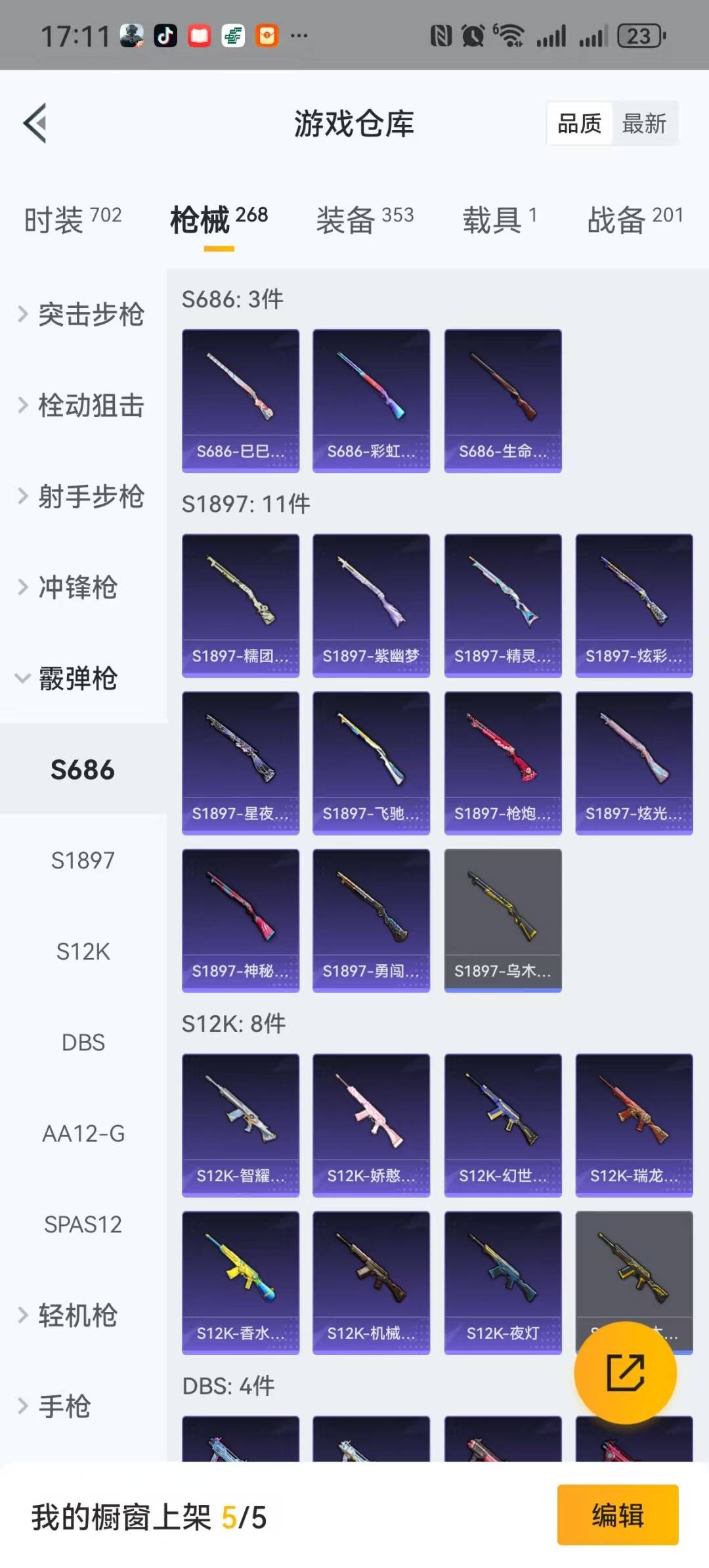Expand the 栓动狙击 category
709x1568 pixels.
point(82,405)
